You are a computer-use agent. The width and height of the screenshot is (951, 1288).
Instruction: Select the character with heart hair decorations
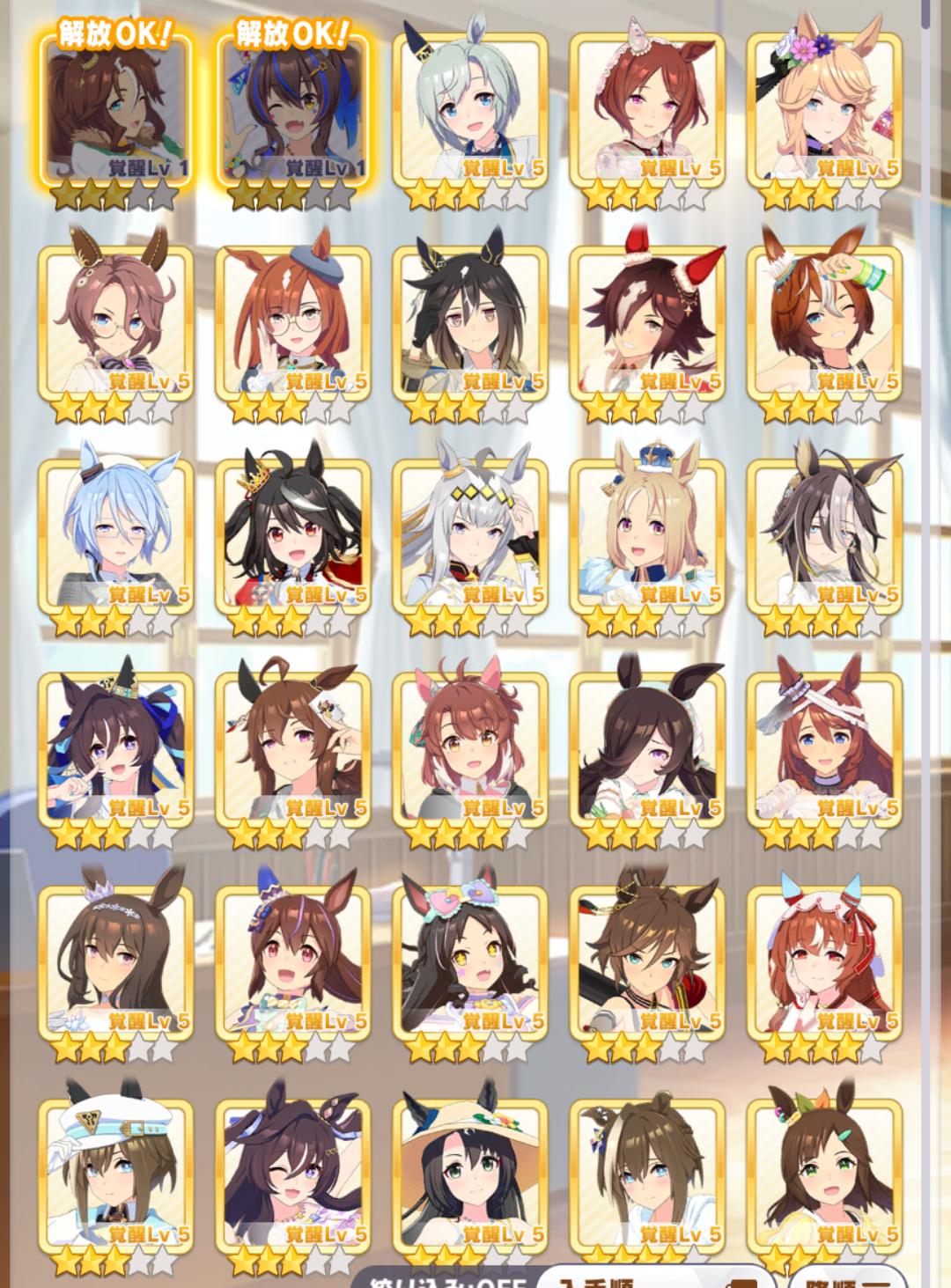pos(469,962)
